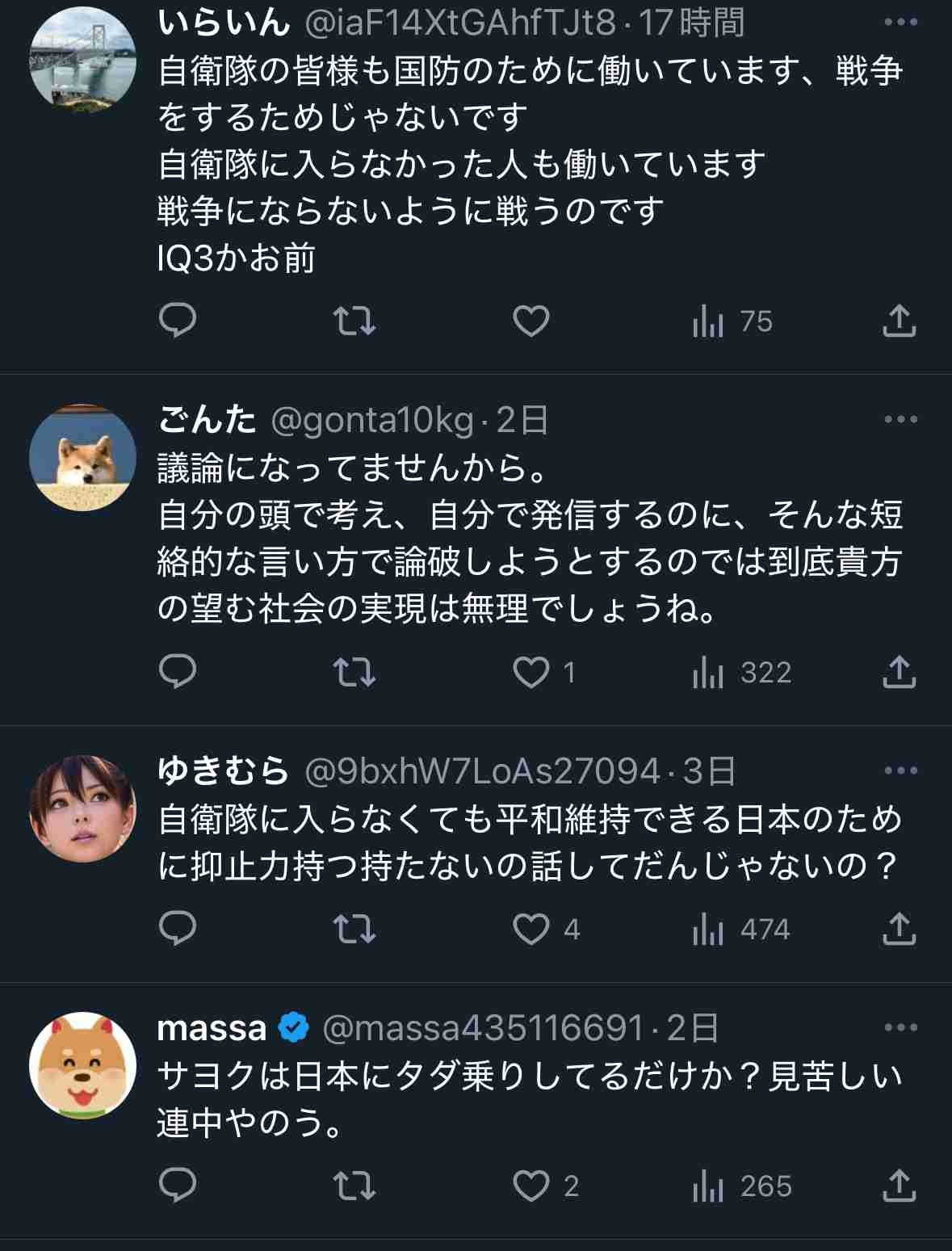This screenshot has height=1251, width=952.
Task: Open overflow menu on massa's tweet
Action: click(901, 1027)
